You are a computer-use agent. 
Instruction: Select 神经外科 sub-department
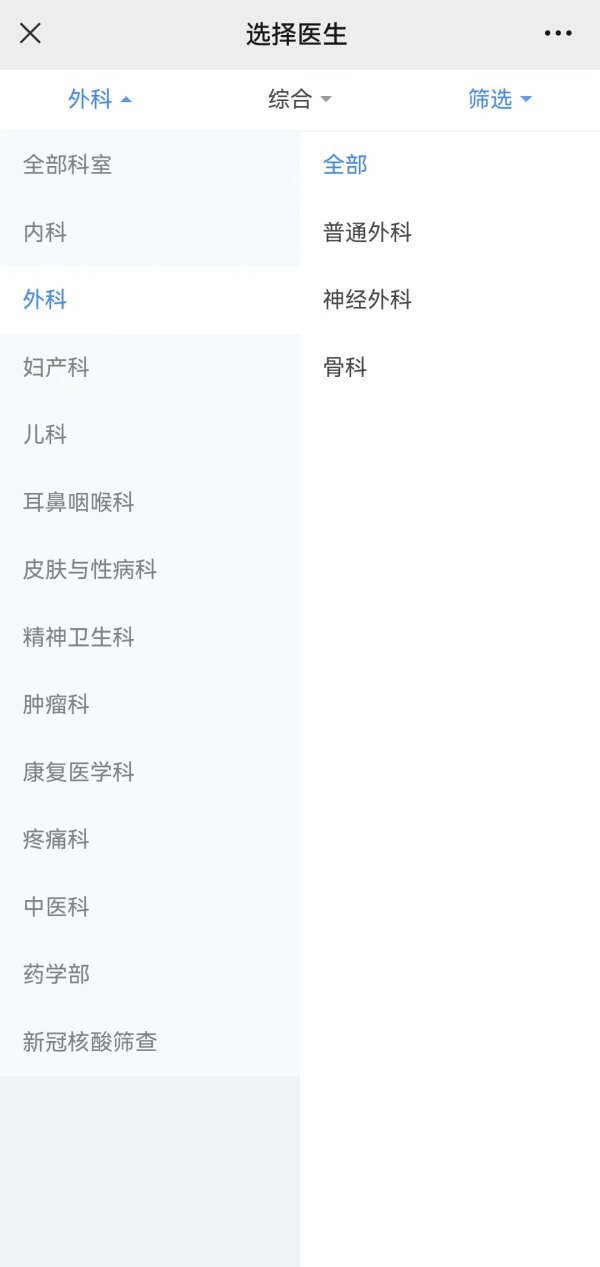click(x=367, y=300)
